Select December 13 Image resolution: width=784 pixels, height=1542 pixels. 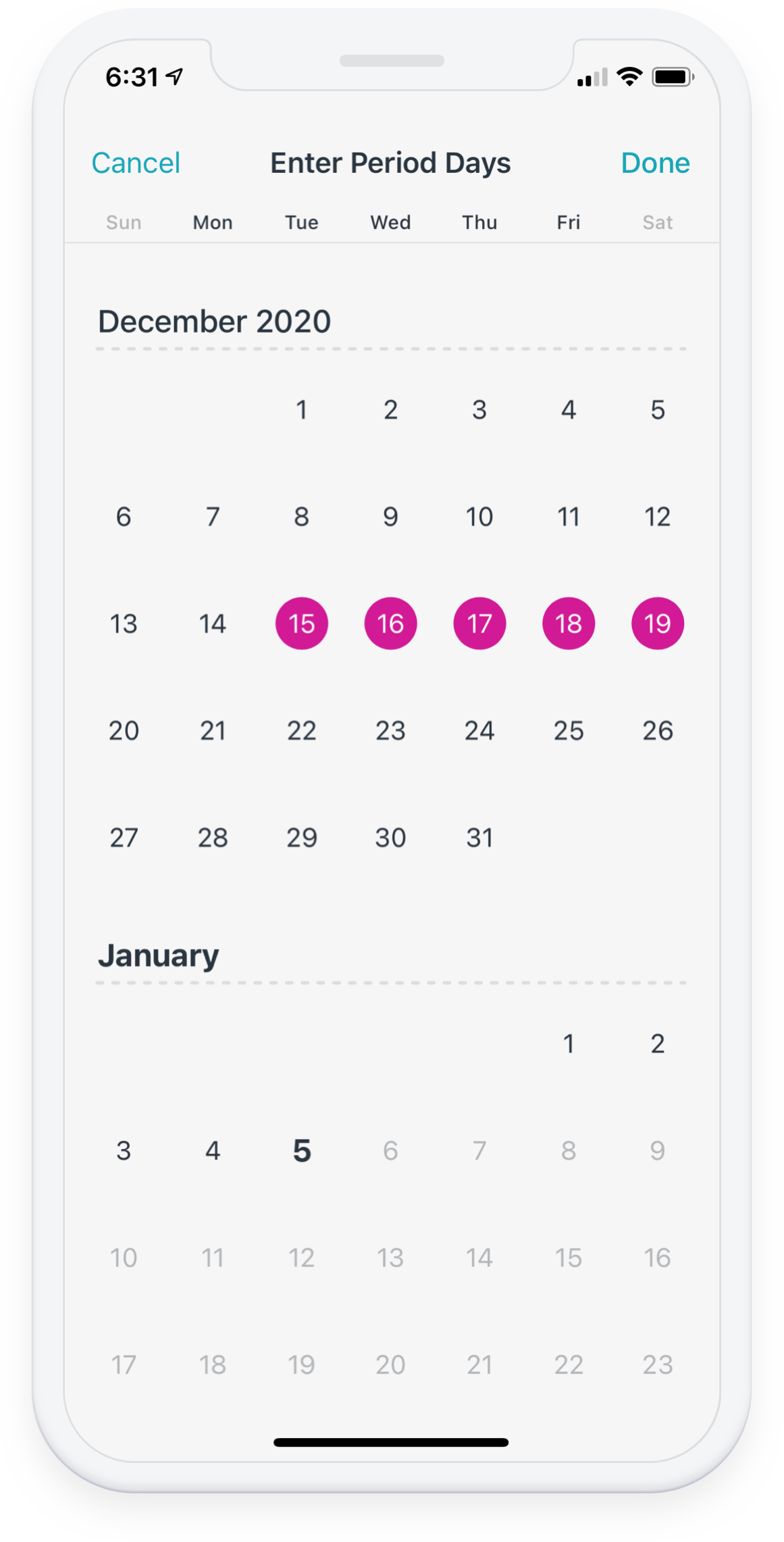[124, 623]
